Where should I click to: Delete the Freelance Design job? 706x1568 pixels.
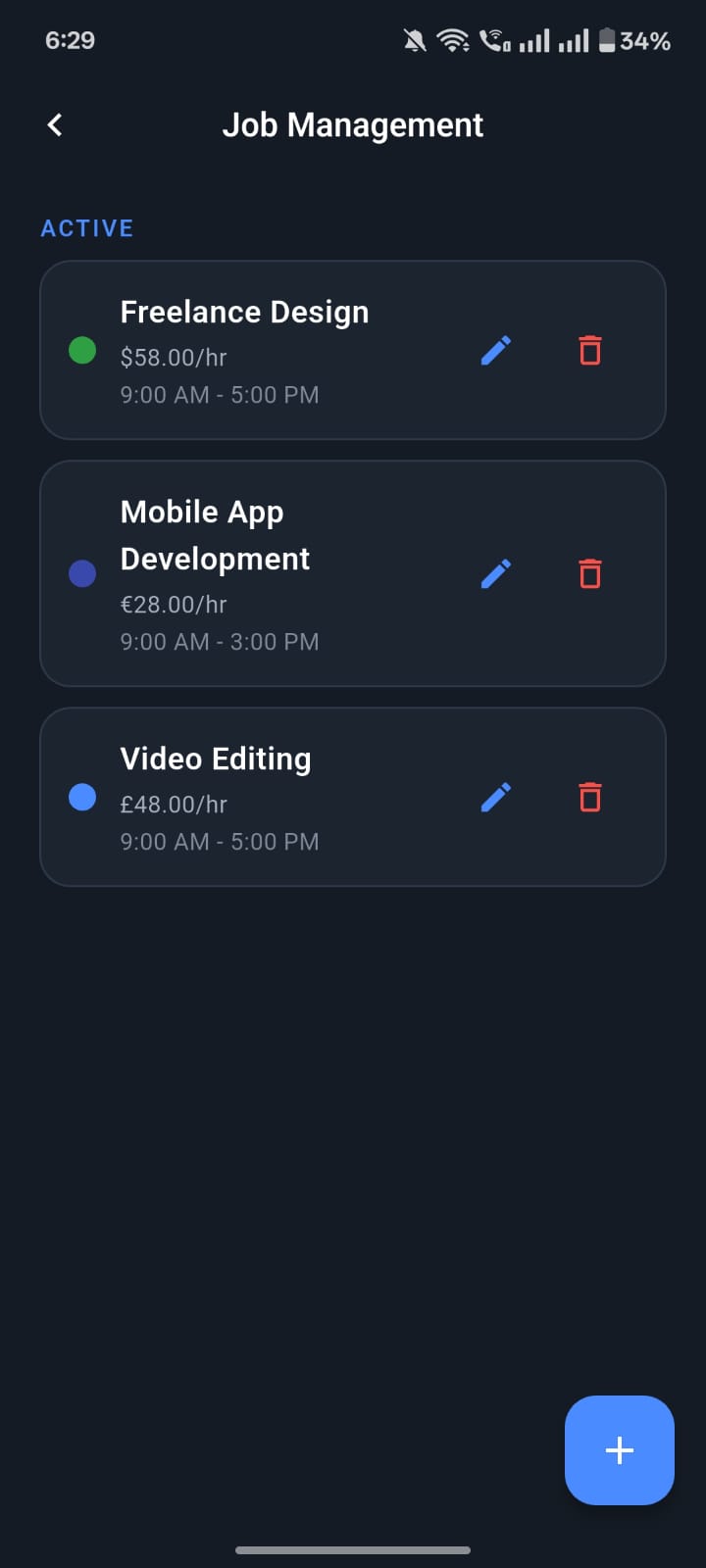590,350
